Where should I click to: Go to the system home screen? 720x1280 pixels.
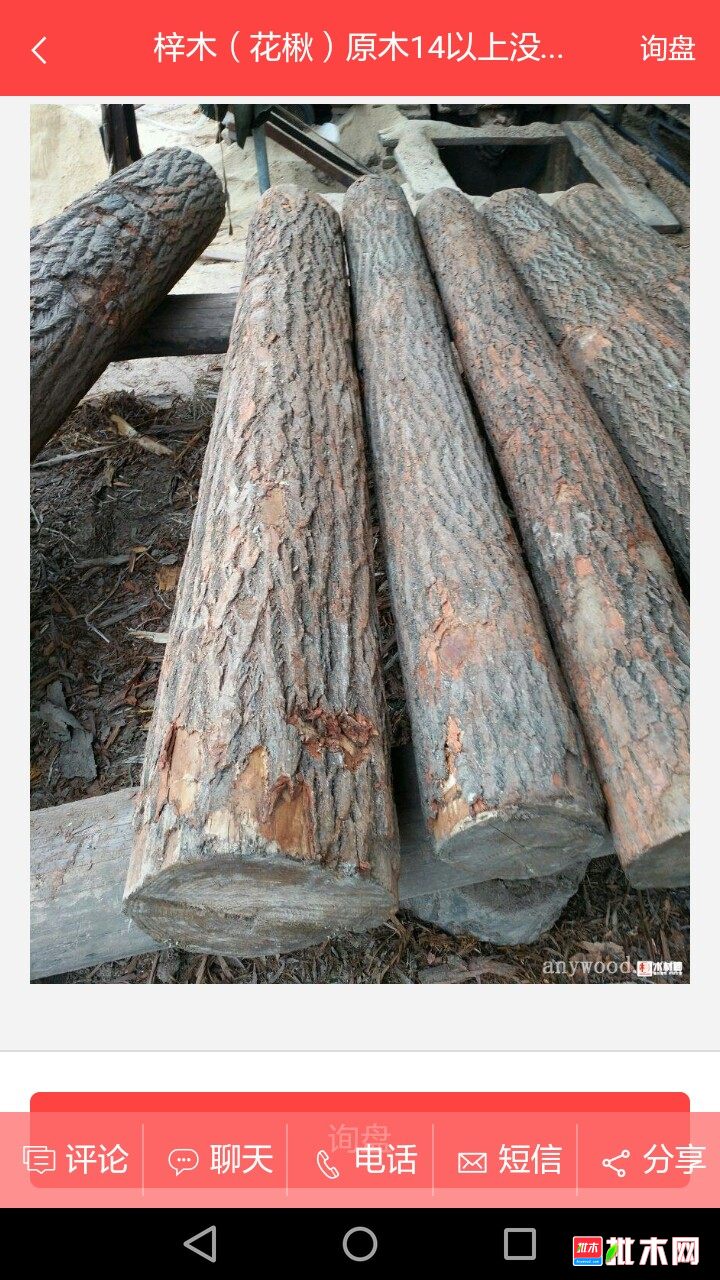click(x=360, y=1244)
